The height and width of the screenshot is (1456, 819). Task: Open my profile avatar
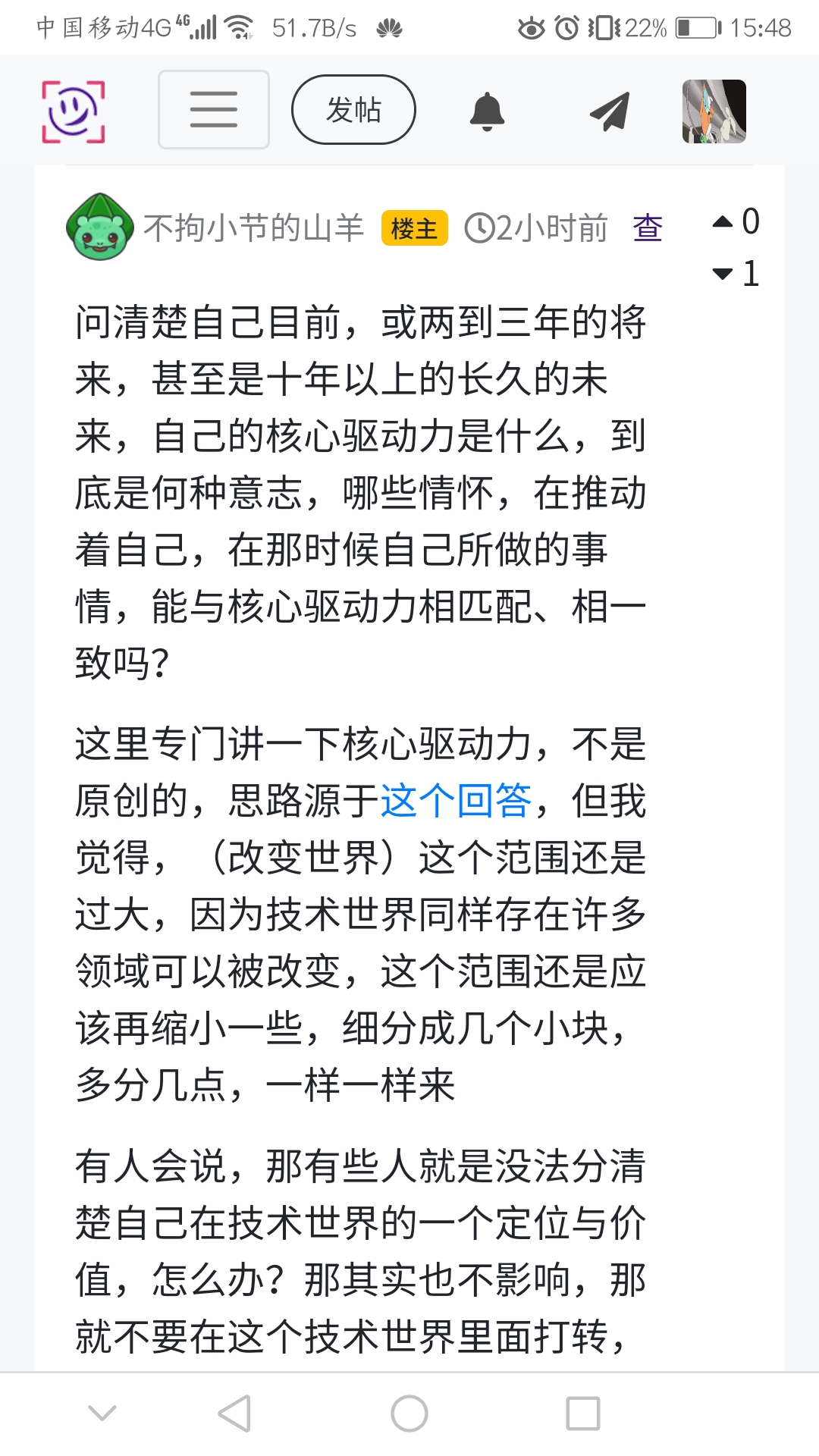coord(714,111)
